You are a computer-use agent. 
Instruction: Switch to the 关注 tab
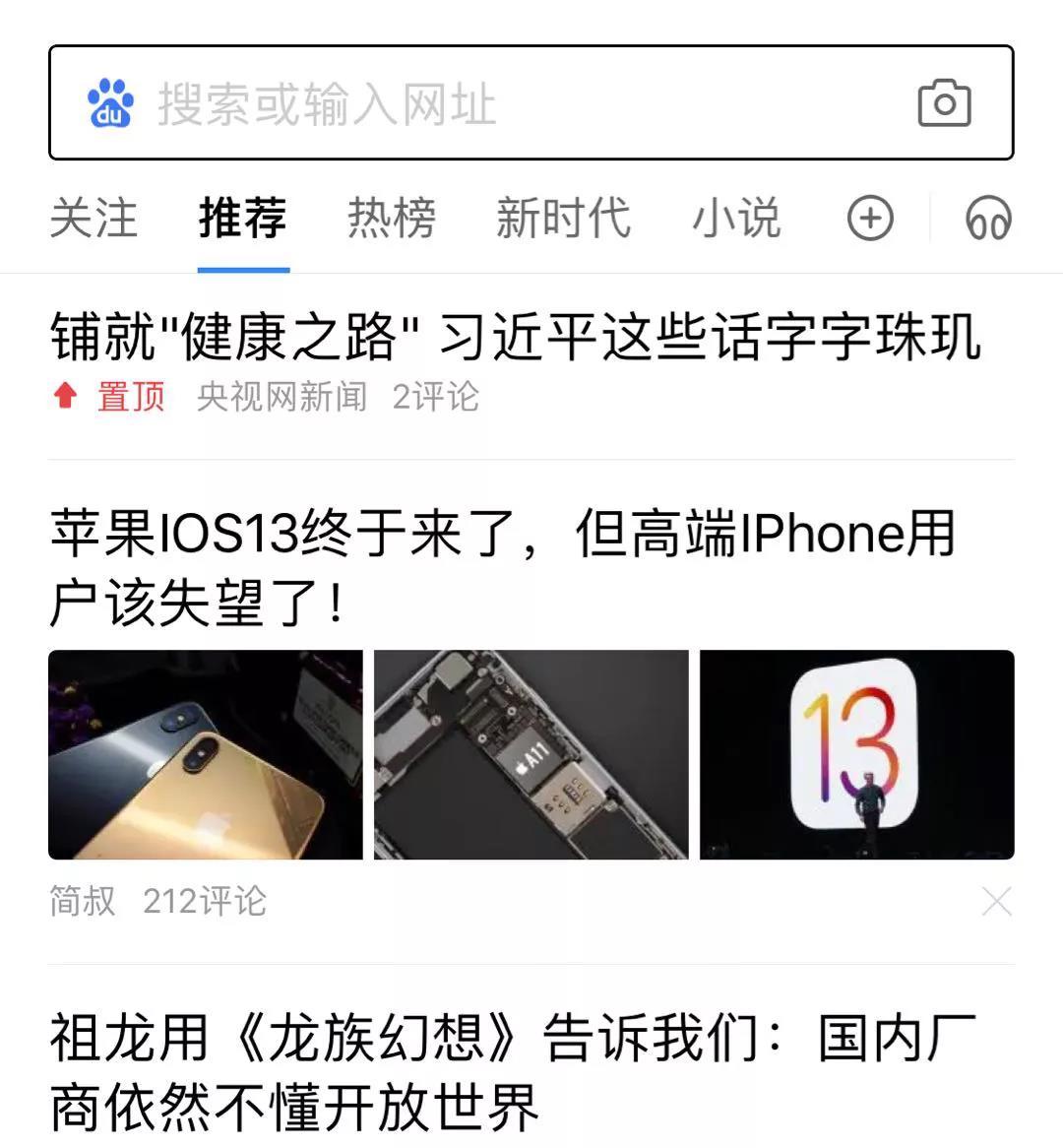(94, 218)
